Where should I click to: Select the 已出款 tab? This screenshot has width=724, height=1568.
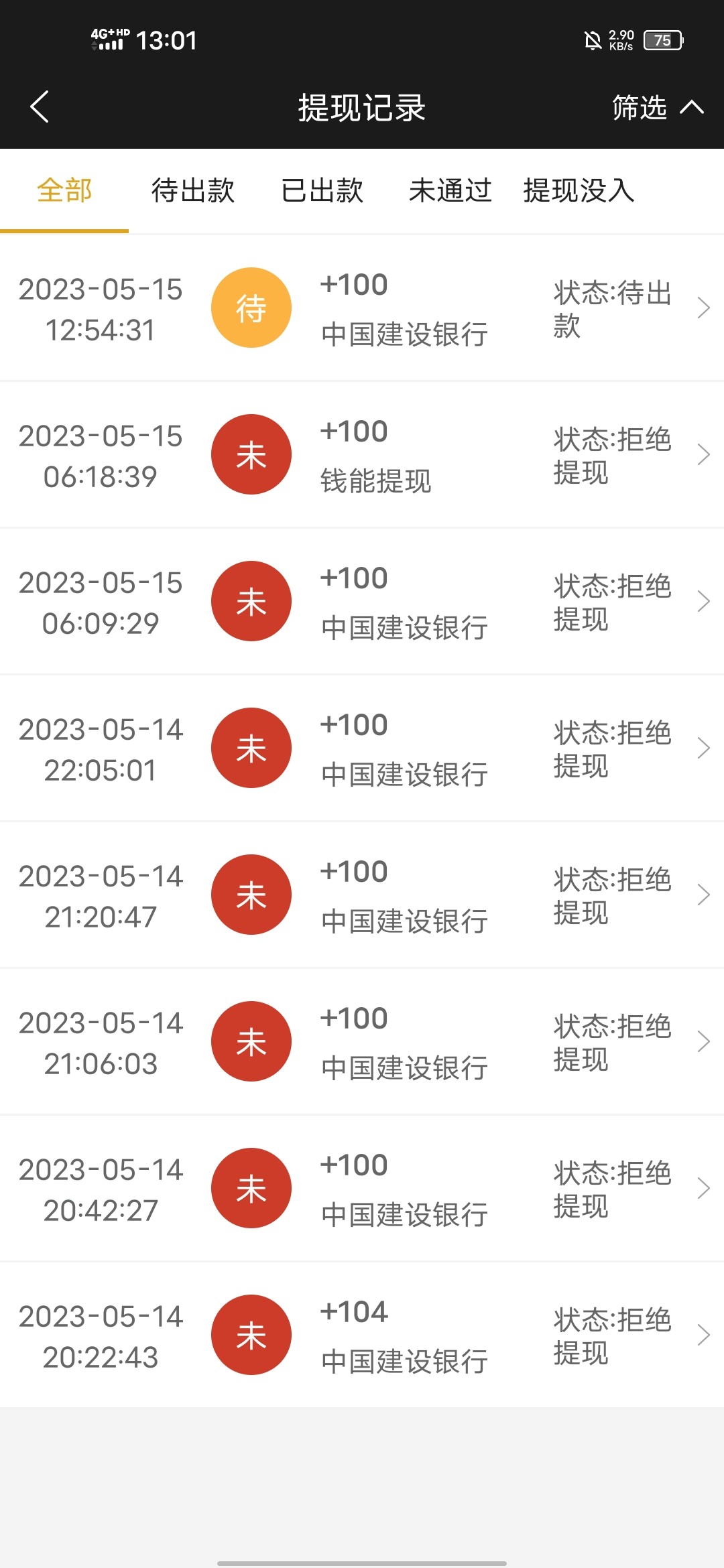[x=322, y=190]
